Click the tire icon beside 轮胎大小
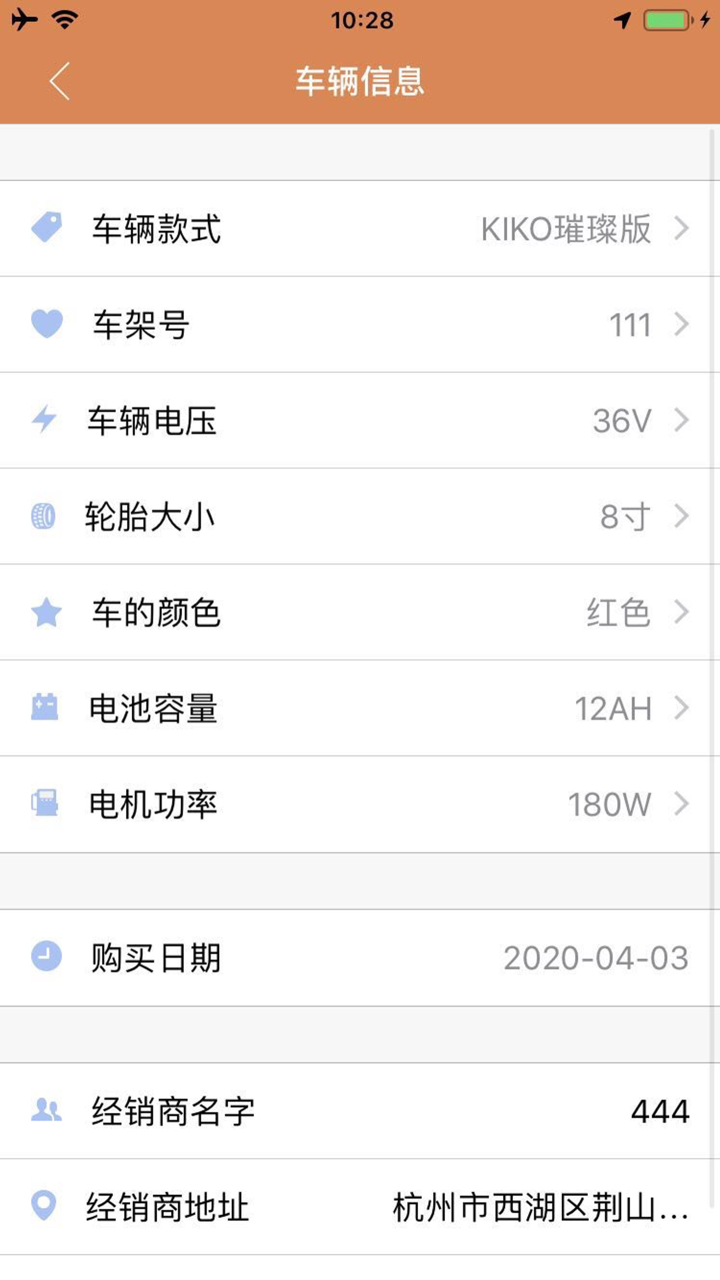The width and height of the screenshot is (720, 1280). coord(45,516)
